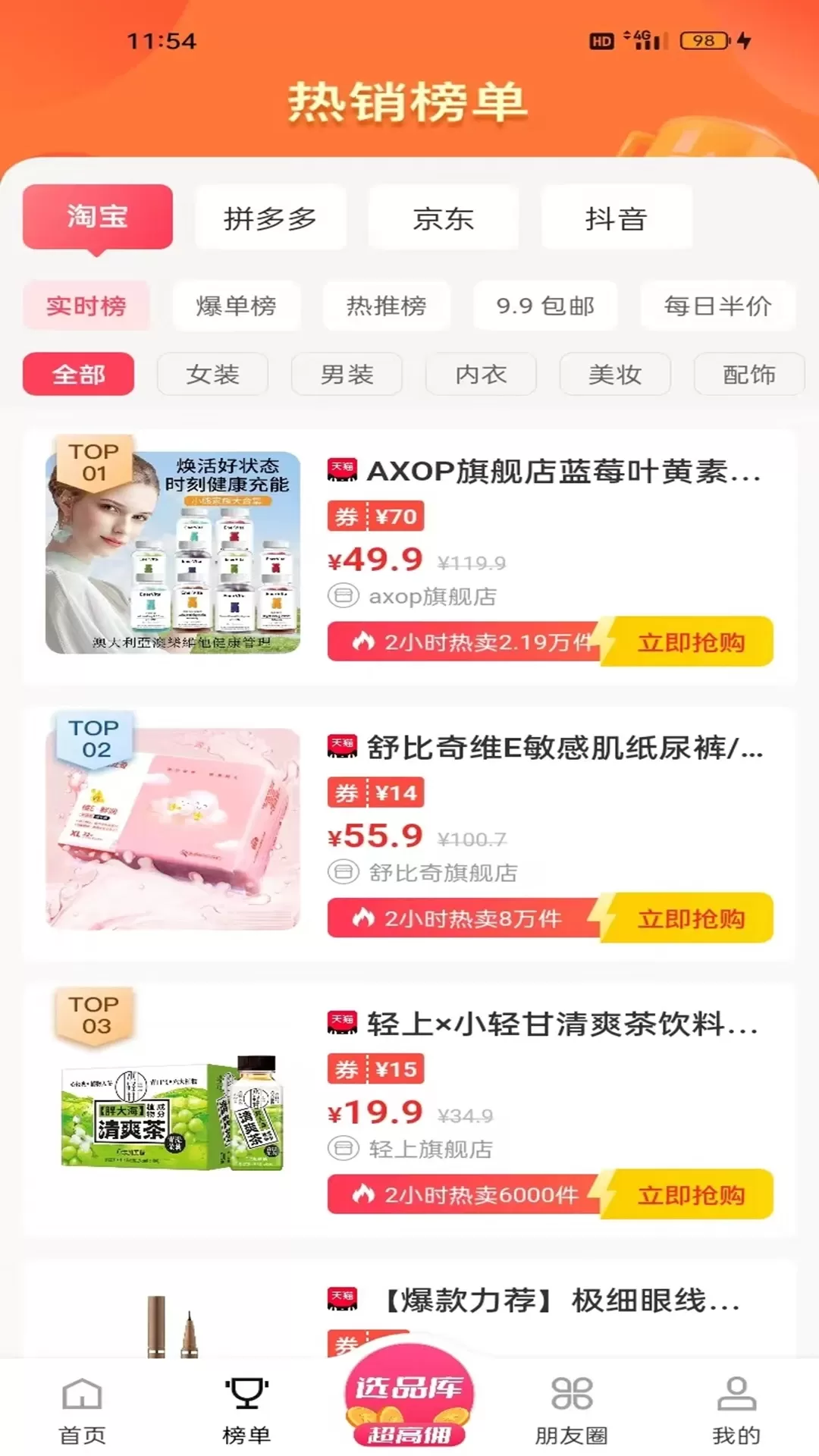Buy 舒比奇纸尿裤 via 立即抢购

click(x=690, y=918)
